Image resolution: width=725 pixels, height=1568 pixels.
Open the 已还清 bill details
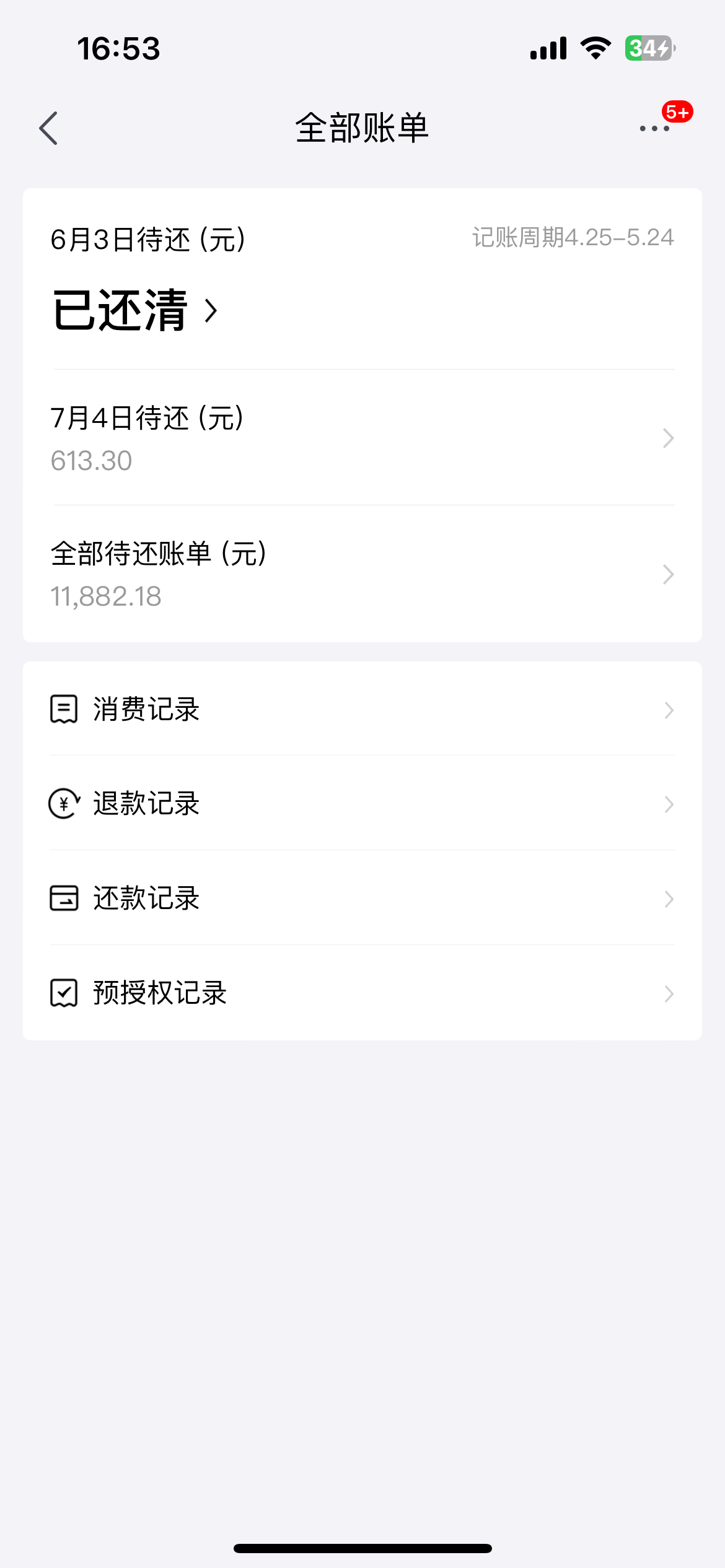(x=135, y=310)
